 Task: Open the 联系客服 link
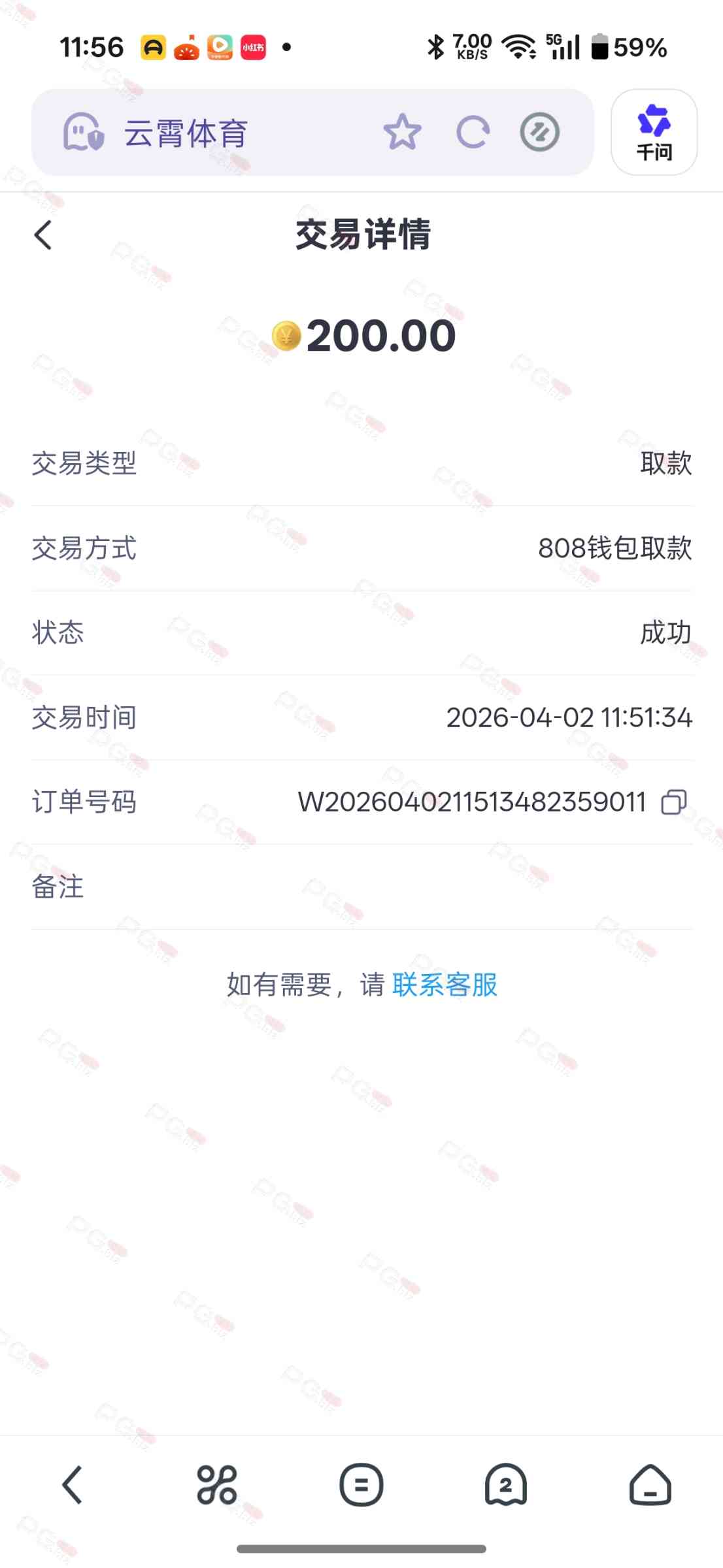click(x=445, y=985)
